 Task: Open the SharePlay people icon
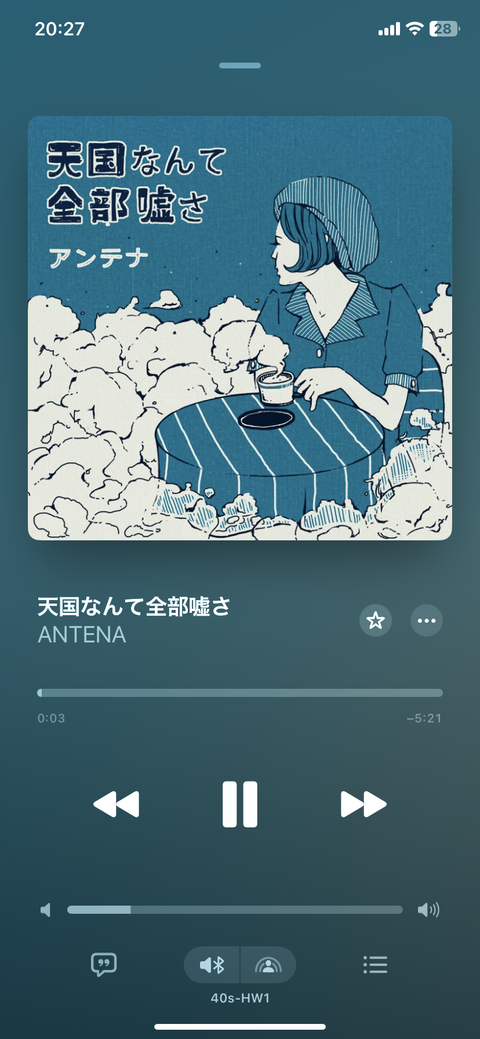(x=268, y=965)
